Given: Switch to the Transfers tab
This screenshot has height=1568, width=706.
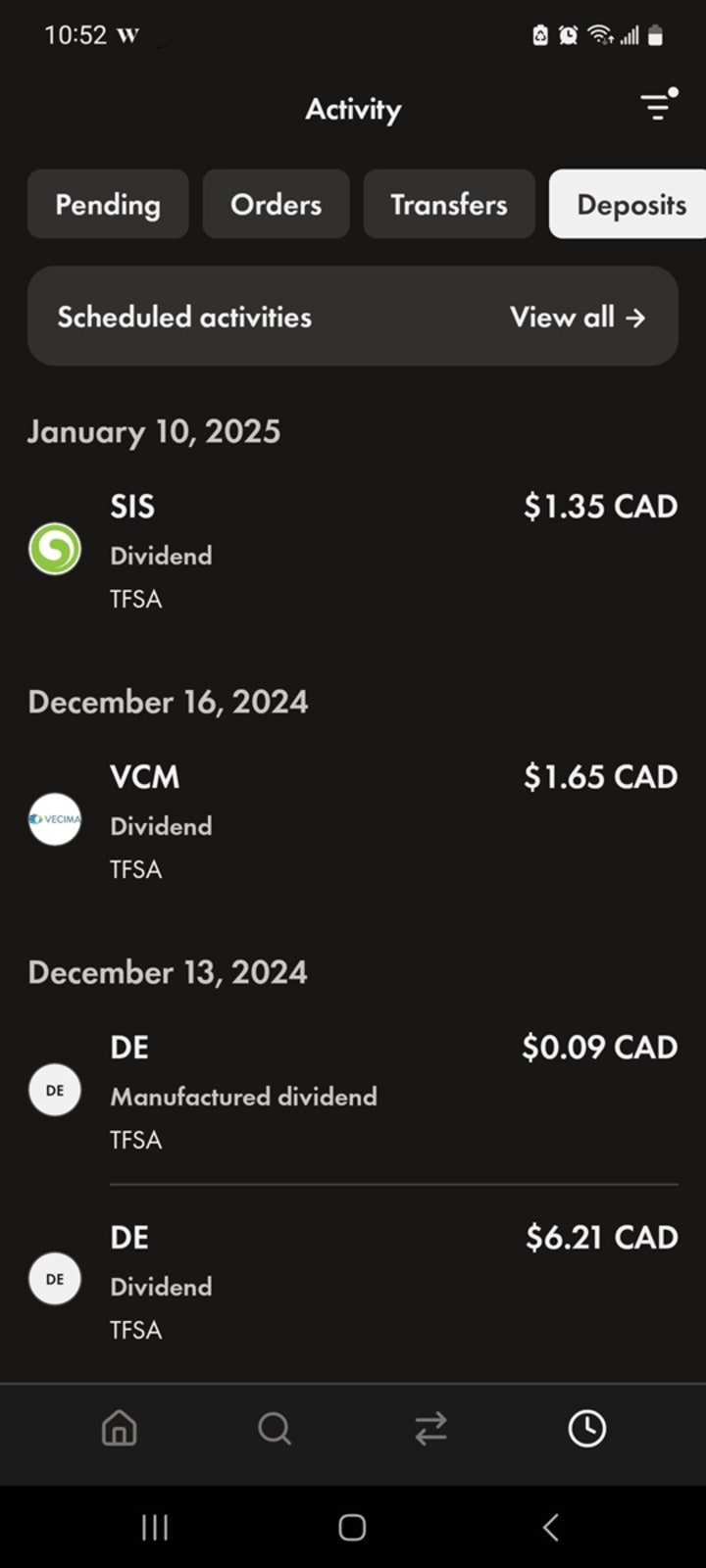Looking at the screenshot, I should (449, 204).
